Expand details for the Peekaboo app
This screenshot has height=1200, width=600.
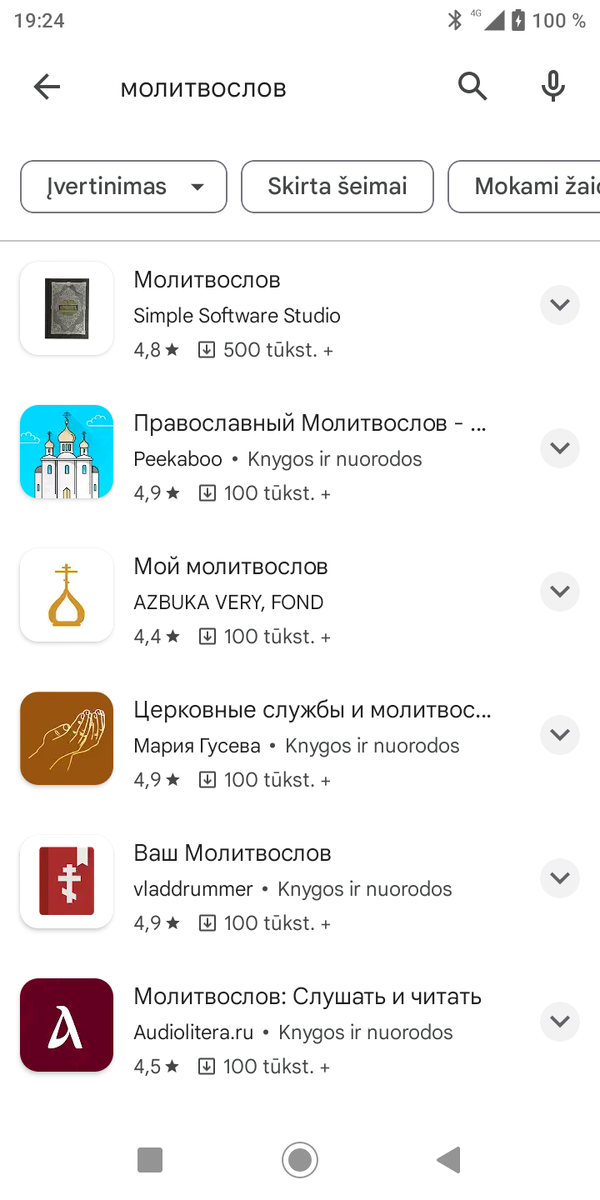(560, 448)
